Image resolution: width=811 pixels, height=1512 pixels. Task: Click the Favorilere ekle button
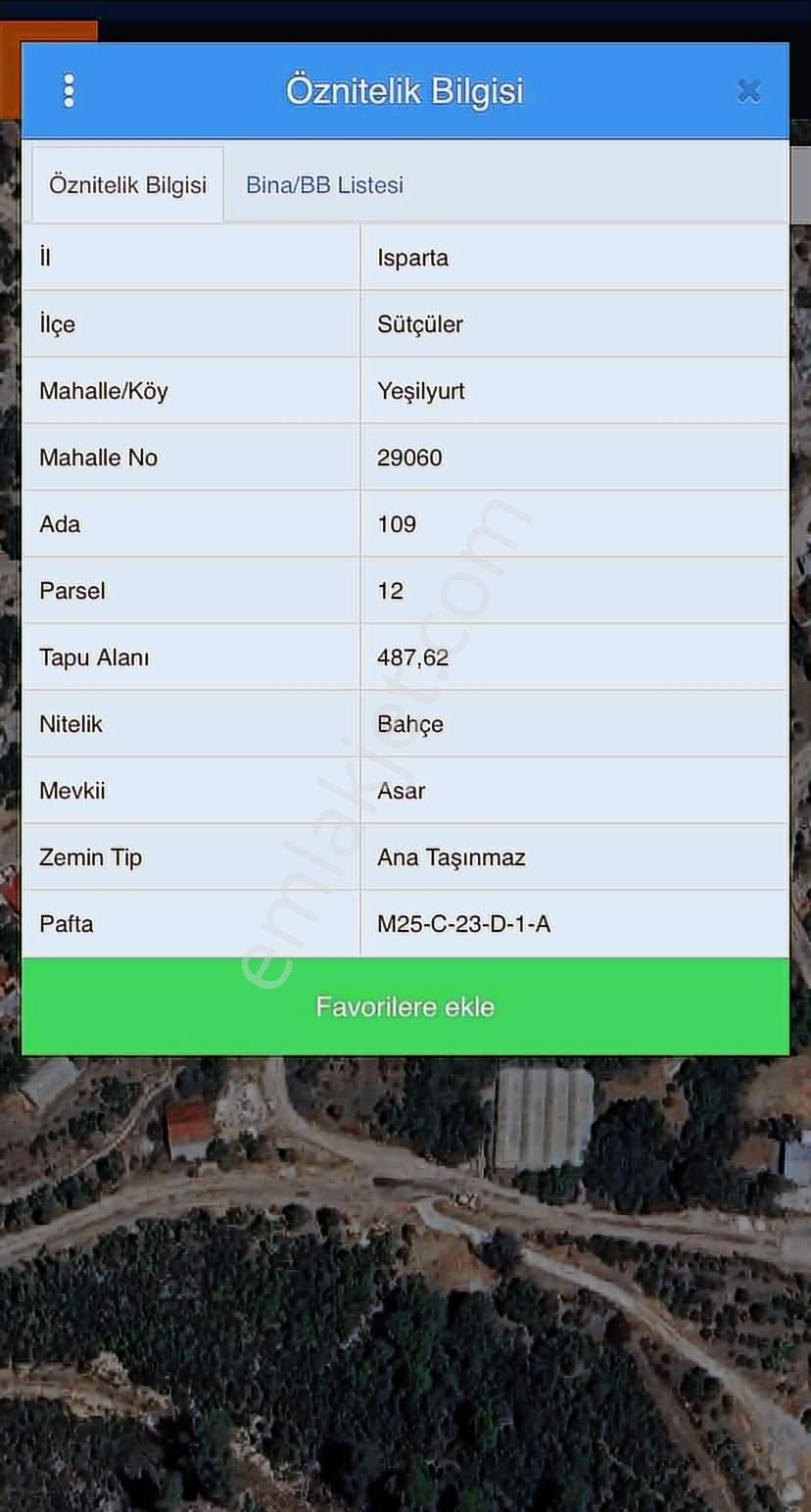(405, 1005)
